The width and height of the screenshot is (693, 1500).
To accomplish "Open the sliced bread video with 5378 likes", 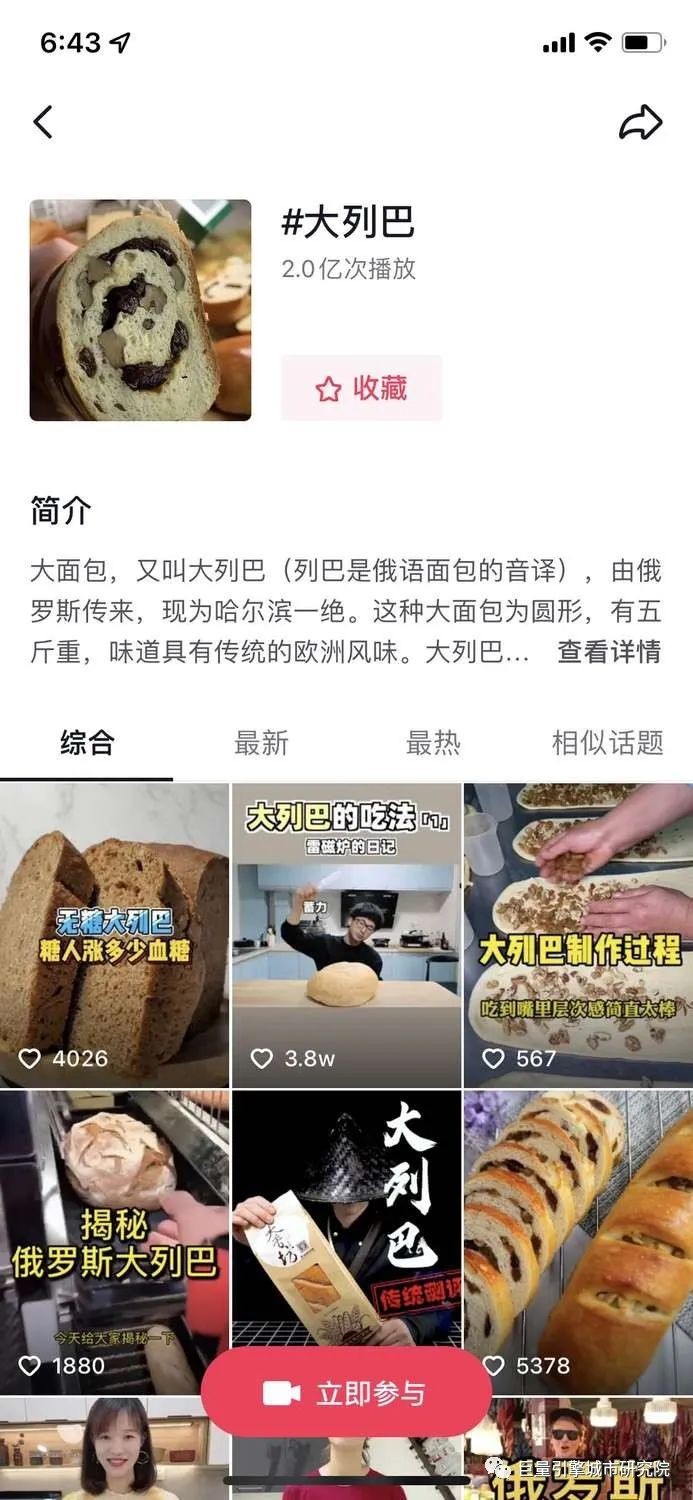I will pyautogui.click(x=579, y=1240).
